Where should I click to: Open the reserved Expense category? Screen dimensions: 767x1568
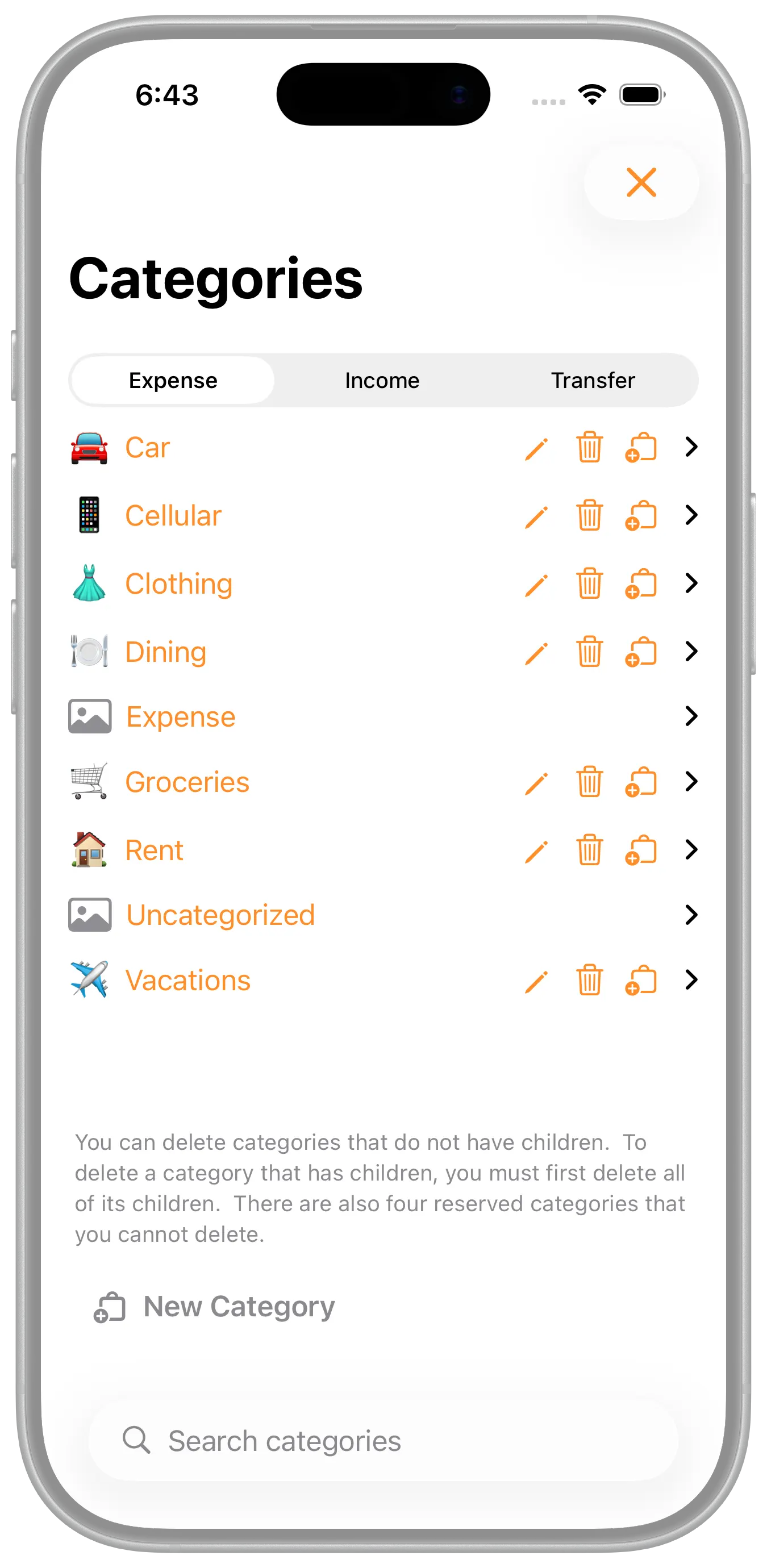(x=180, y=717)
